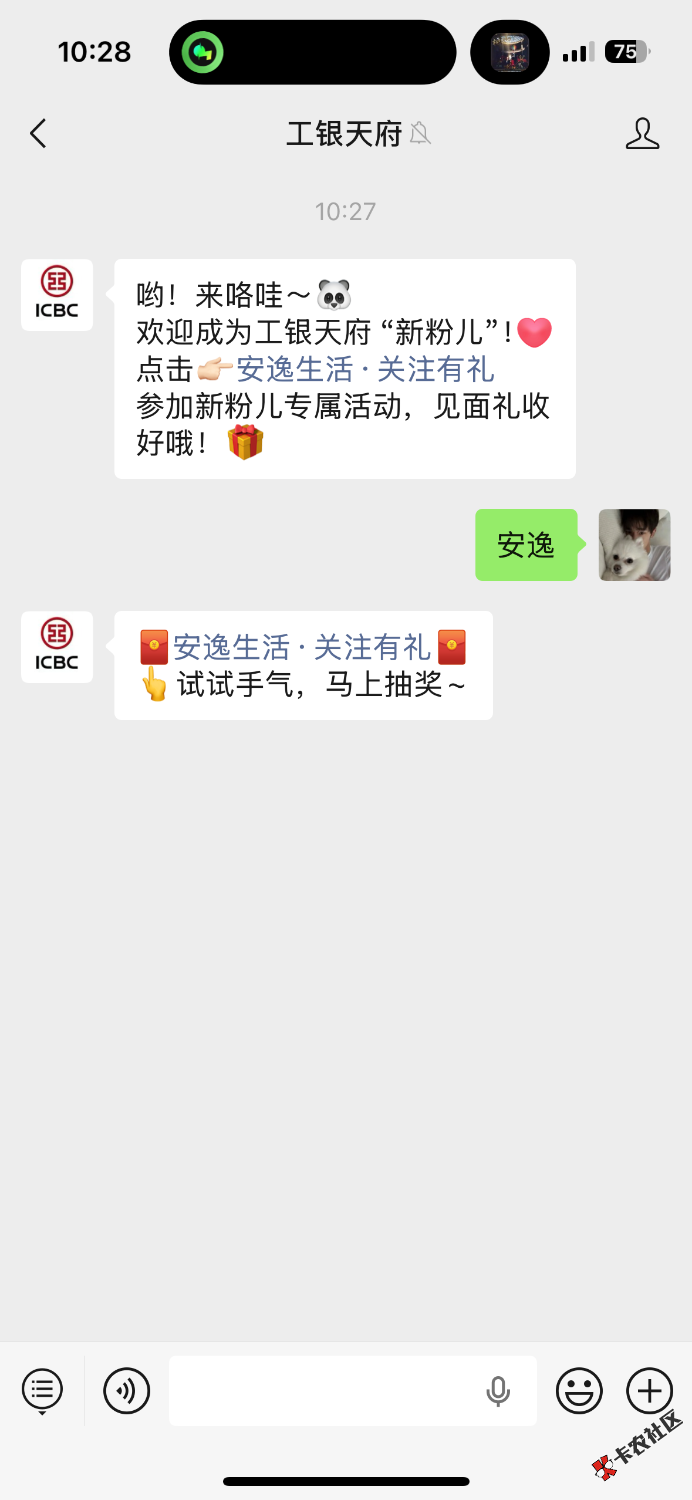692x1500 pixels.
Task: Focus the message text field
Action: coord(320,1390)
